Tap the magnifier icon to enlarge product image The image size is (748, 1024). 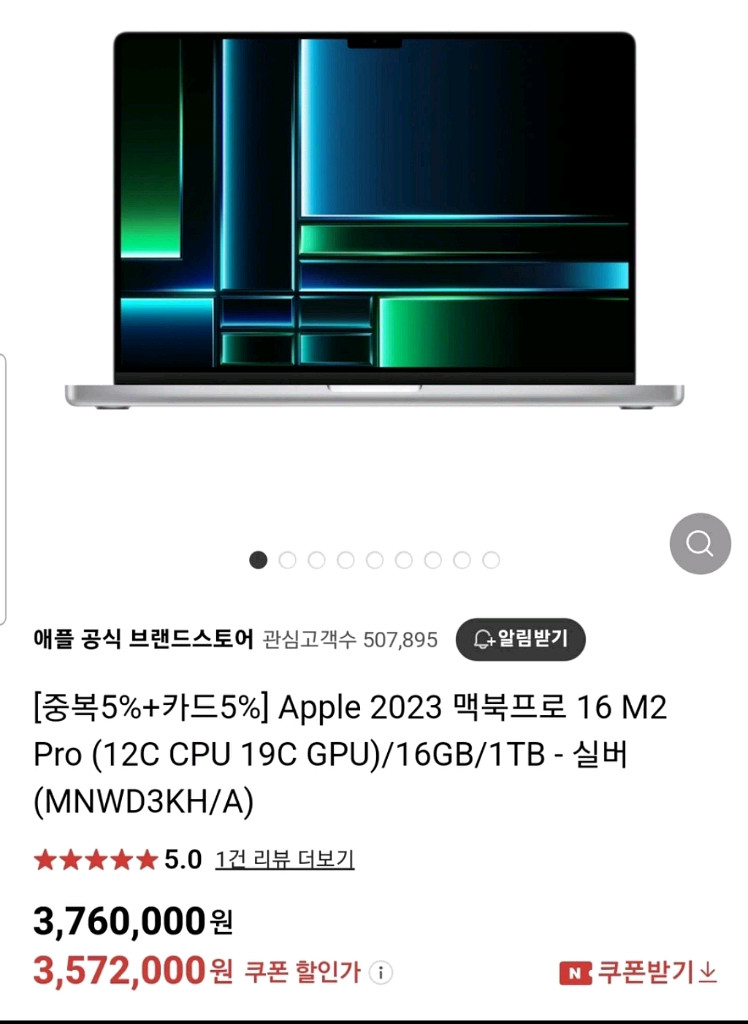pyautogui.click(x=700, y=544)
